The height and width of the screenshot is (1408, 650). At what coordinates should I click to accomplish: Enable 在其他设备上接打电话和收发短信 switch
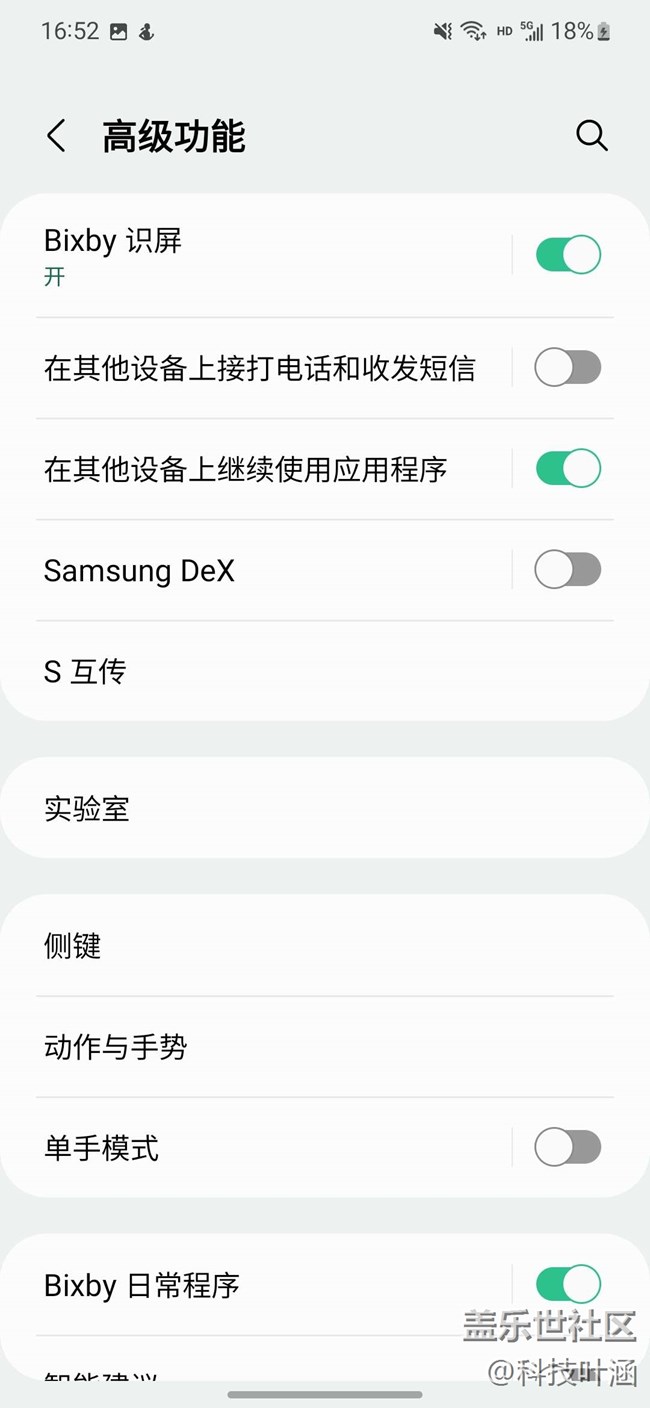[x=568, y=368]
